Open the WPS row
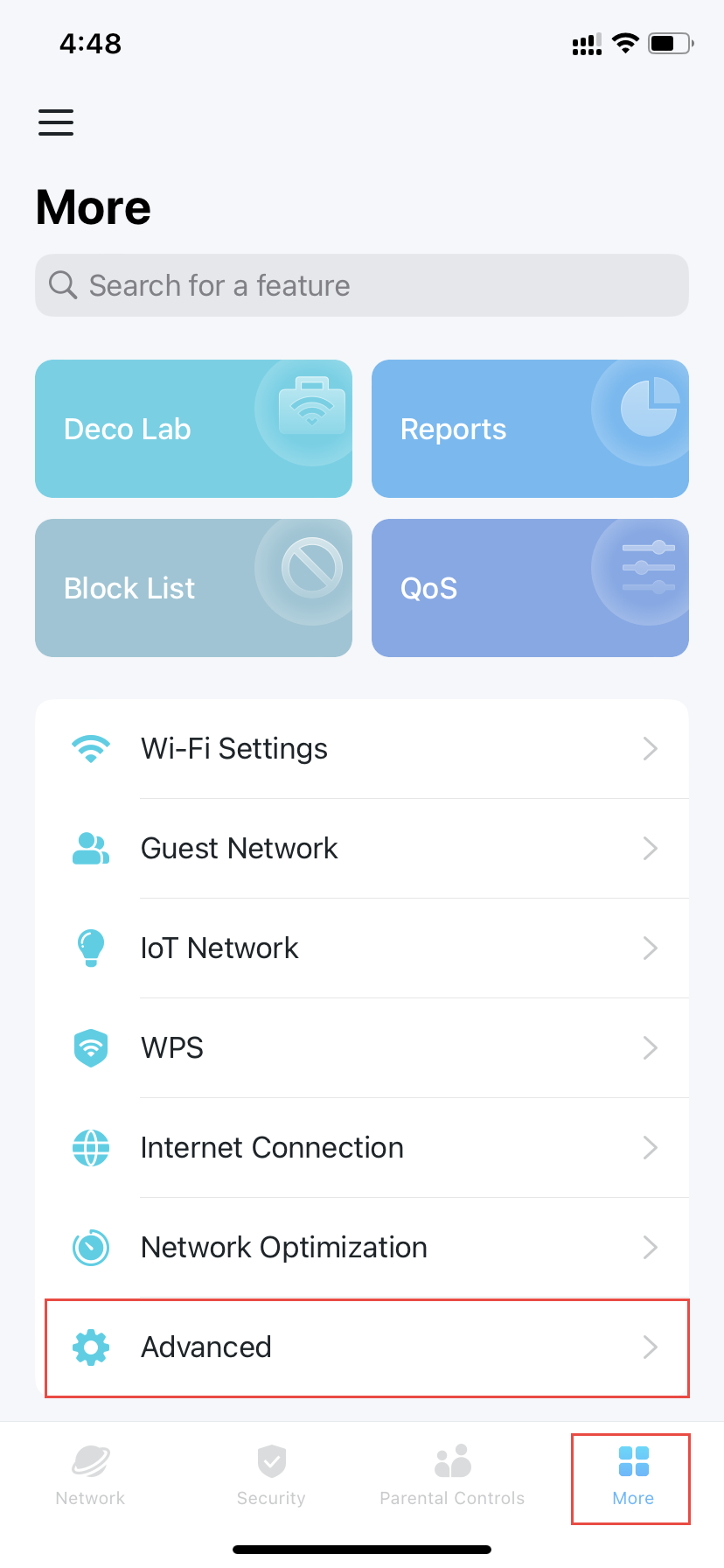This screenshot has width=724, height=1568. 362,1048
